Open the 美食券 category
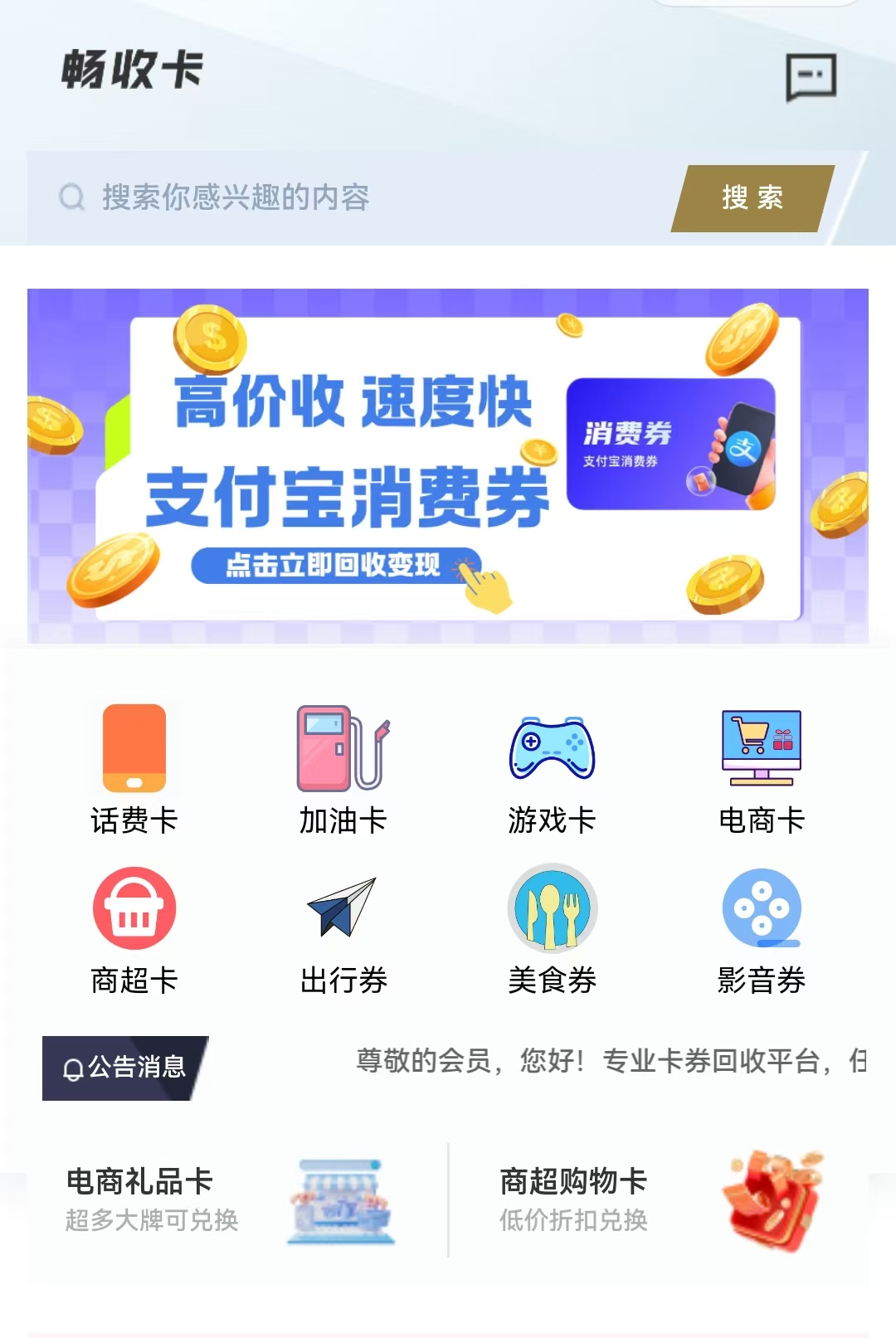Viewport: 896px width, 1338px height. [552, 929]
